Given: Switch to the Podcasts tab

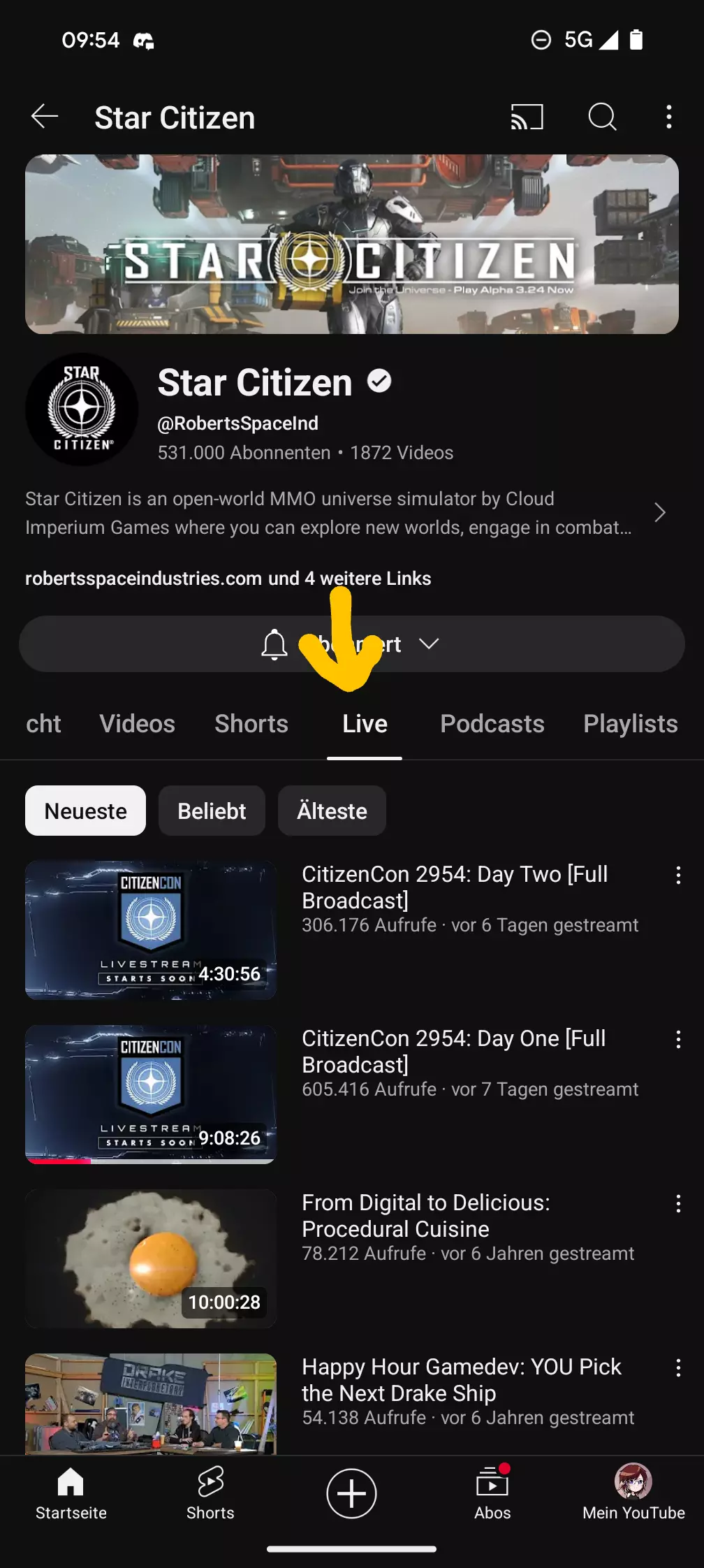Looking at the screenshot, I should pyautogui.click(x=492, y=724).
